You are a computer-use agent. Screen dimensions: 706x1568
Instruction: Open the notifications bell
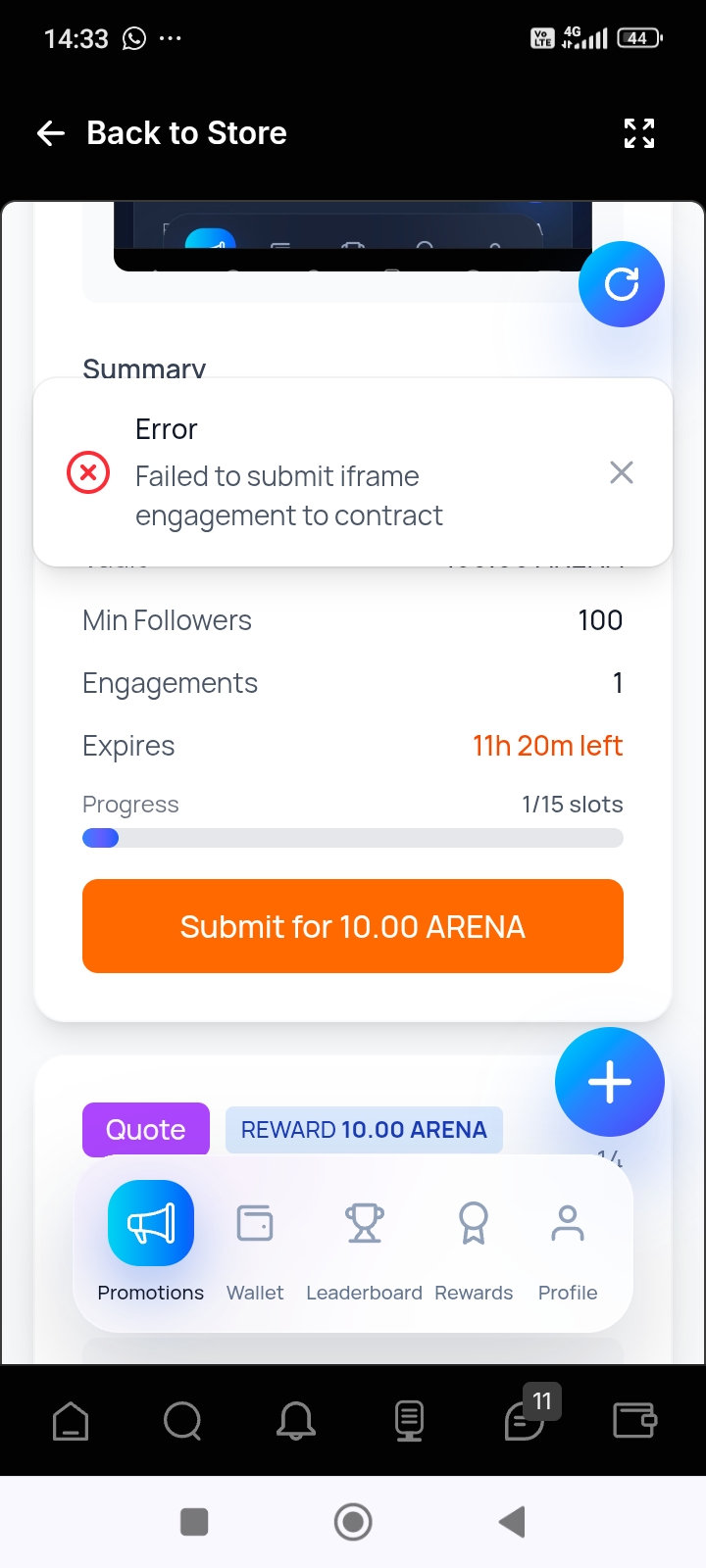pyautogui.click(x=296, y=1420)
